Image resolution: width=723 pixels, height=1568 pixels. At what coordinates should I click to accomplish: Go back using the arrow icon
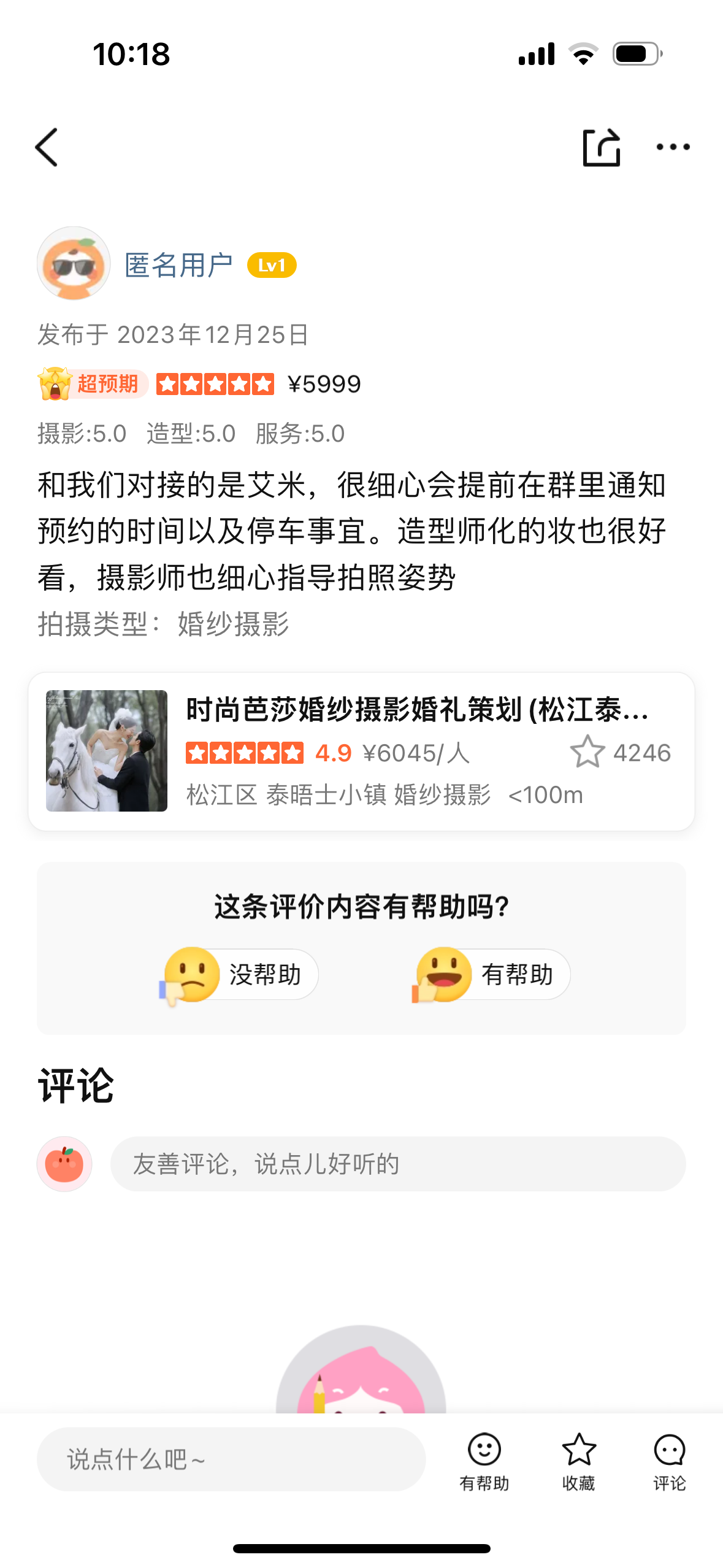pos(47,147)
